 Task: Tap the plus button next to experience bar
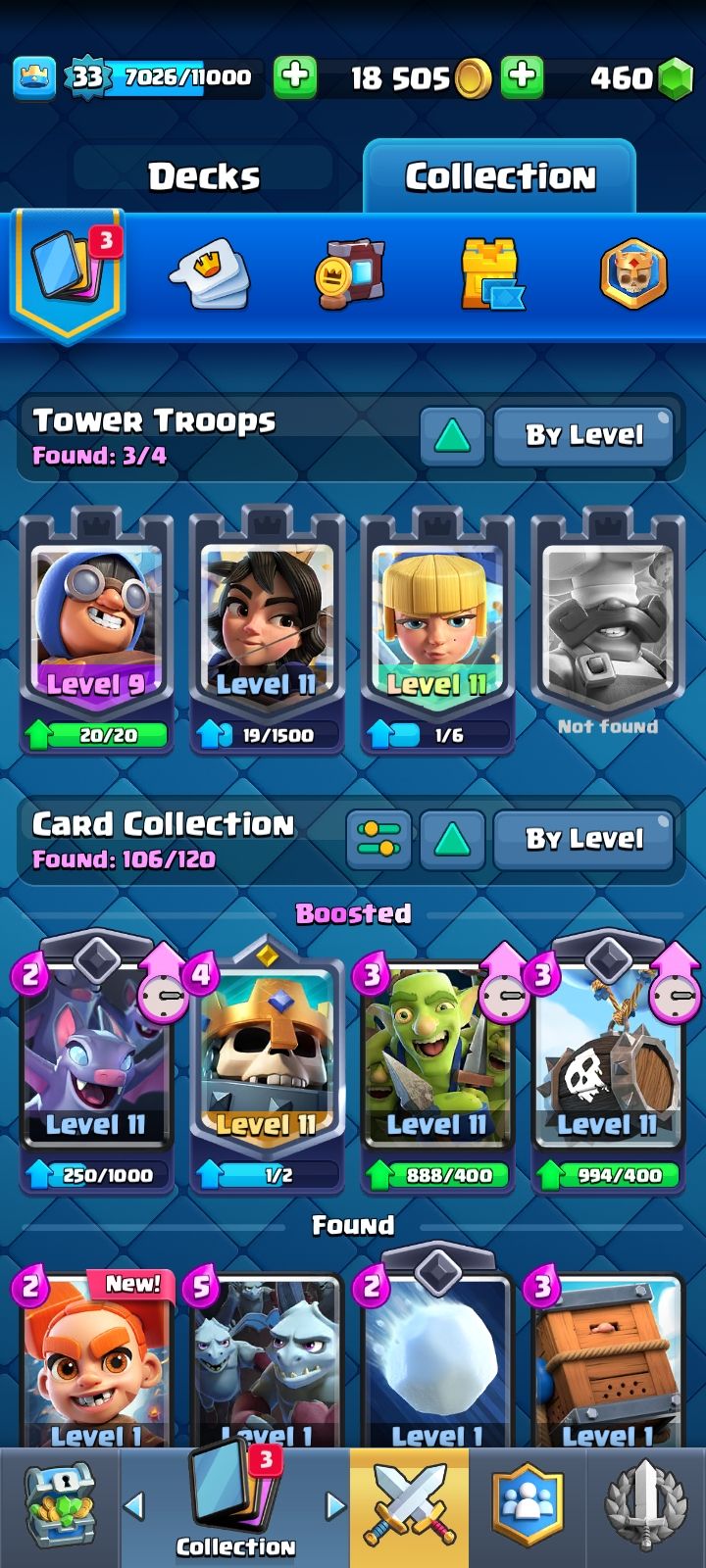[x=294, y=76]
